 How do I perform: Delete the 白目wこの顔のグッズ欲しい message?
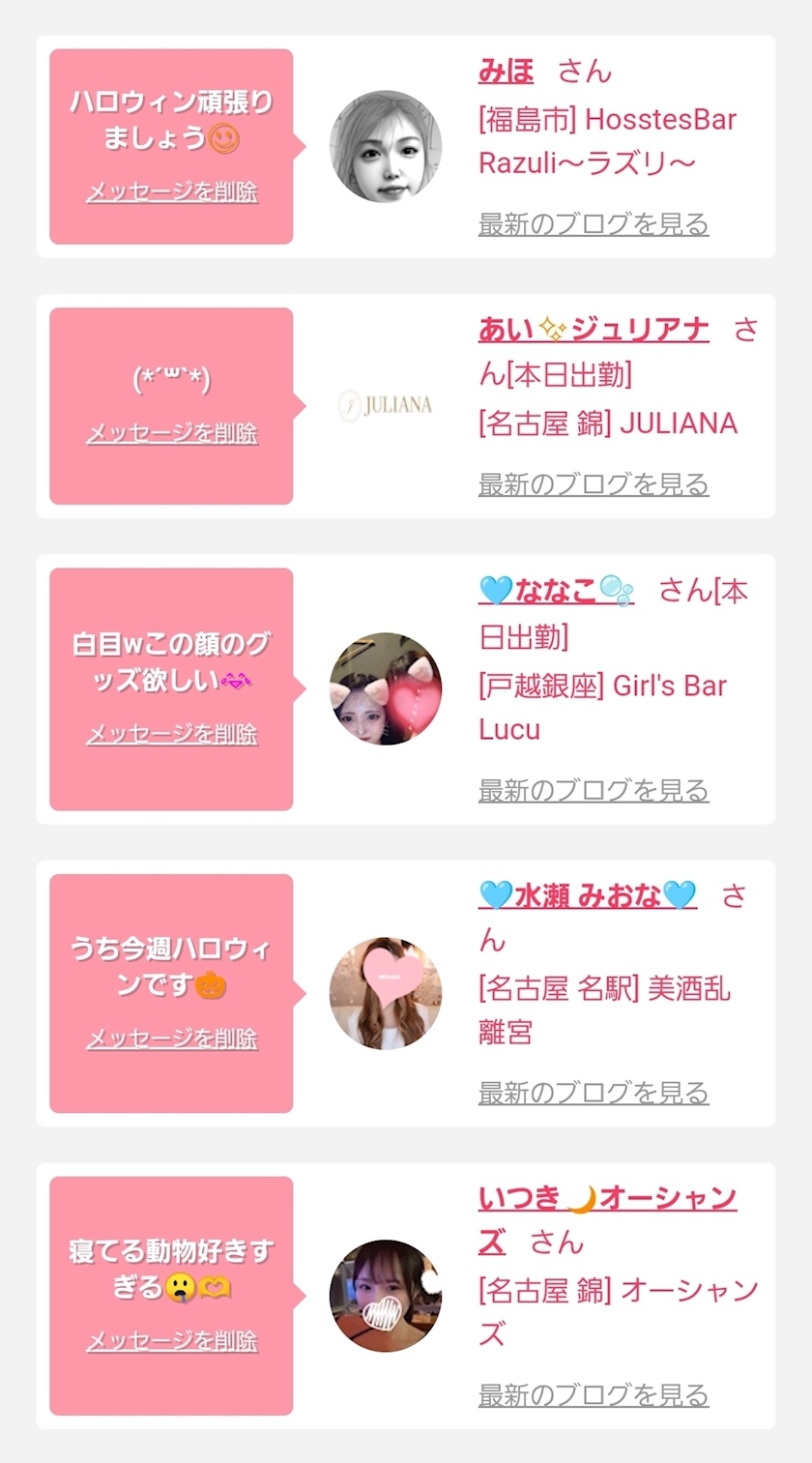click(172, 734)
